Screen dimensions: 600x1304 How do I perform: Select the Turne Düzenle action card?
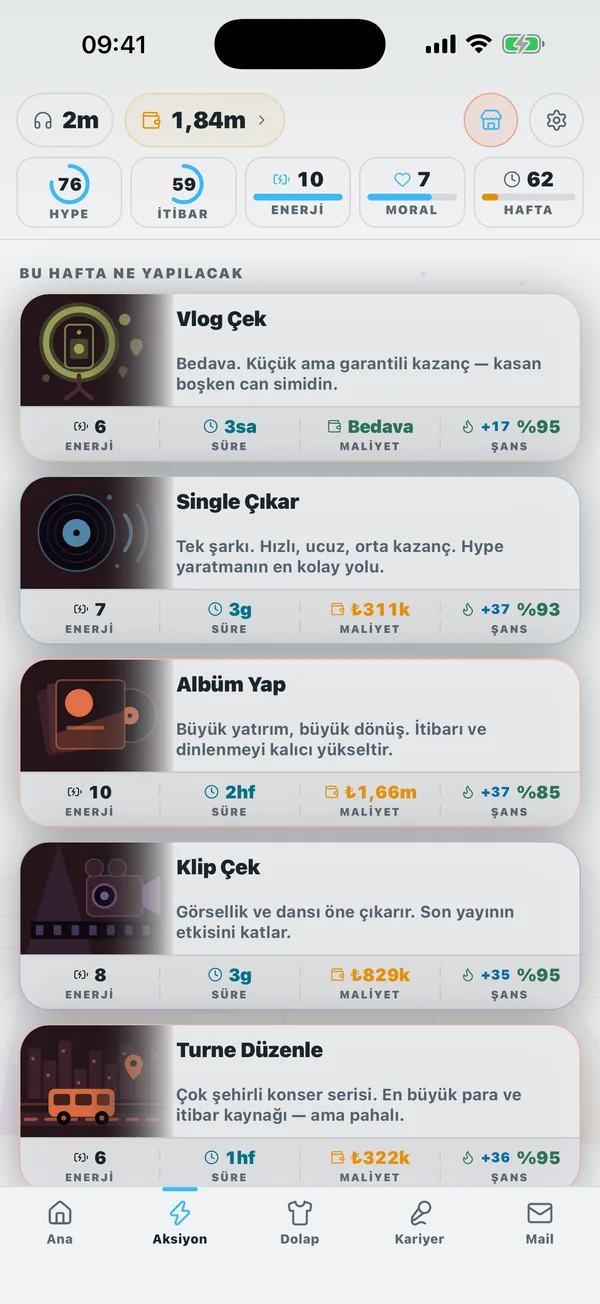tap(300, 1106)
